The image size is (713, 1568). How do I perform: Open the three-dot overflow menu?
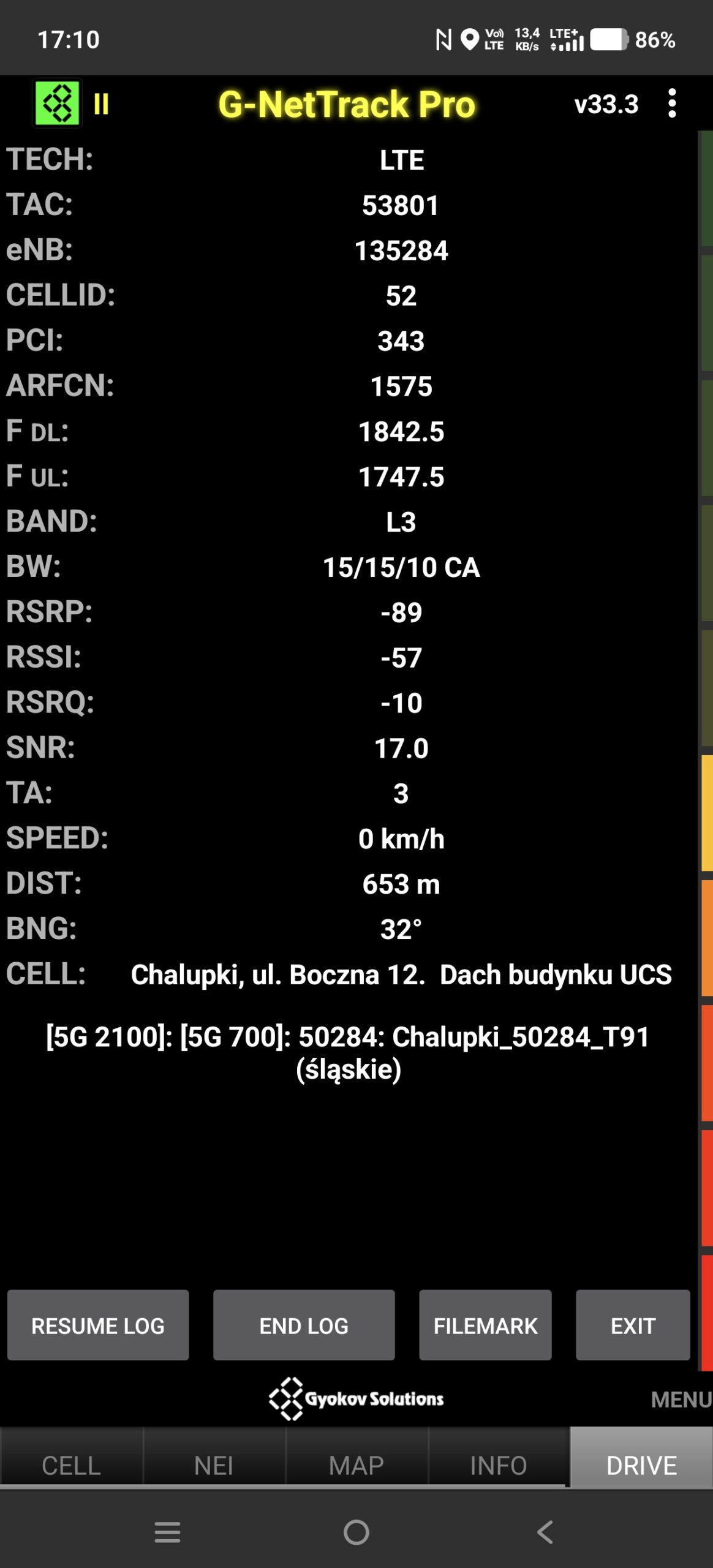[x=672, y=104]
